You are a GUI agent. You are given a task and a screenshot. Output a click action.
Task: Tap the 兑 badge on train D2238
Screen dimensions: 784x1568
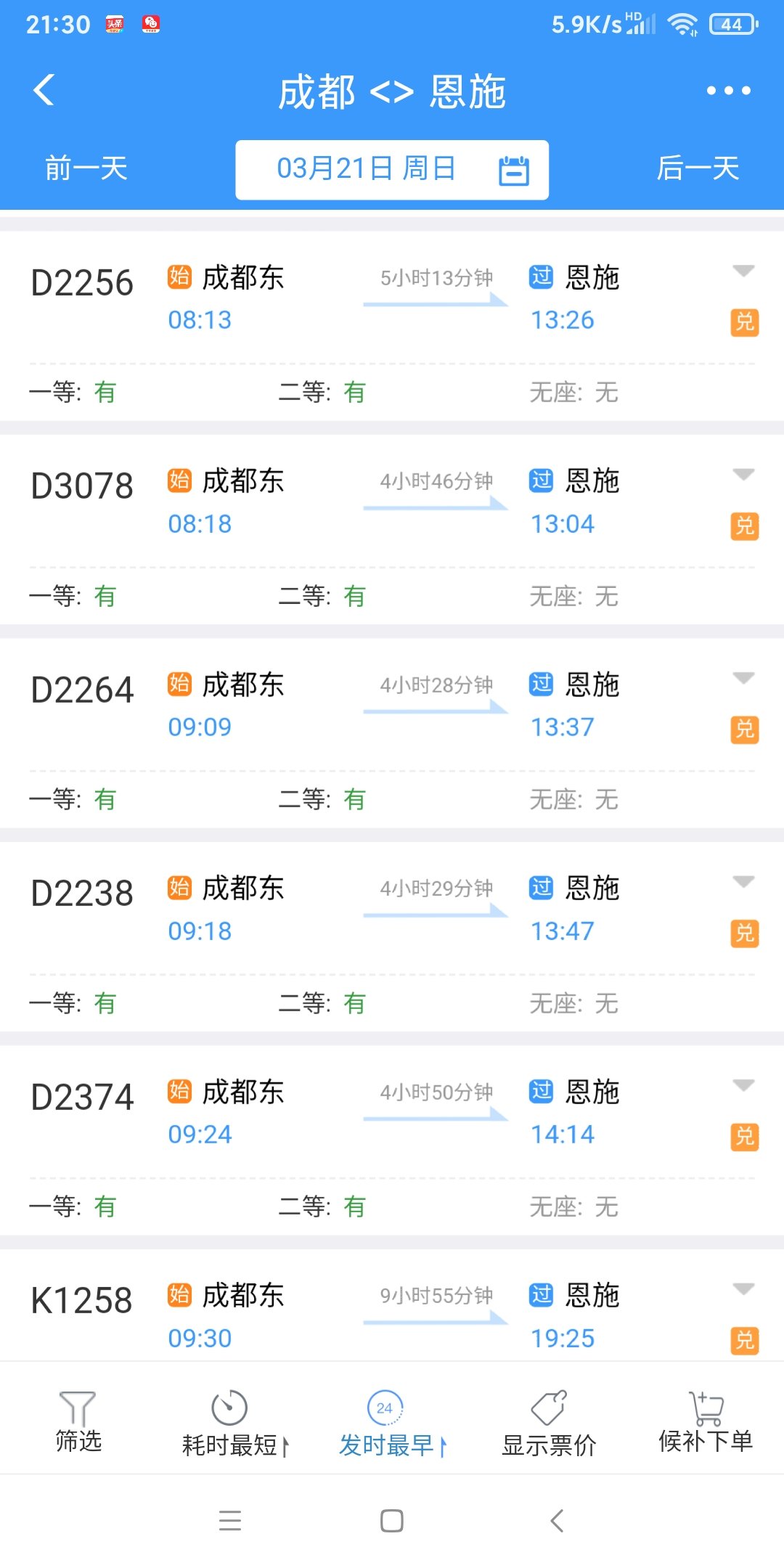click(x=745, y=933)
